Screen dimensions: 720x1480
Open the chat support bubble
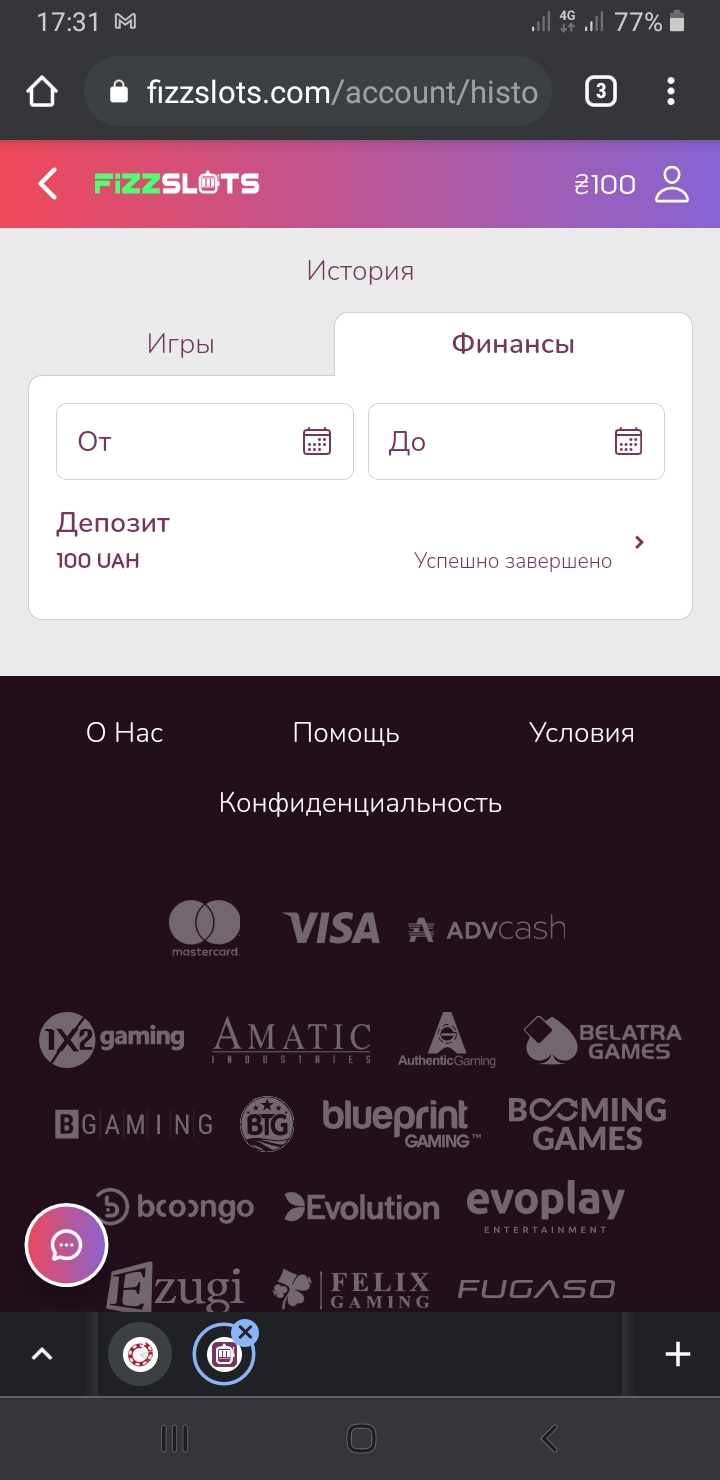(x=65, y=1244)
